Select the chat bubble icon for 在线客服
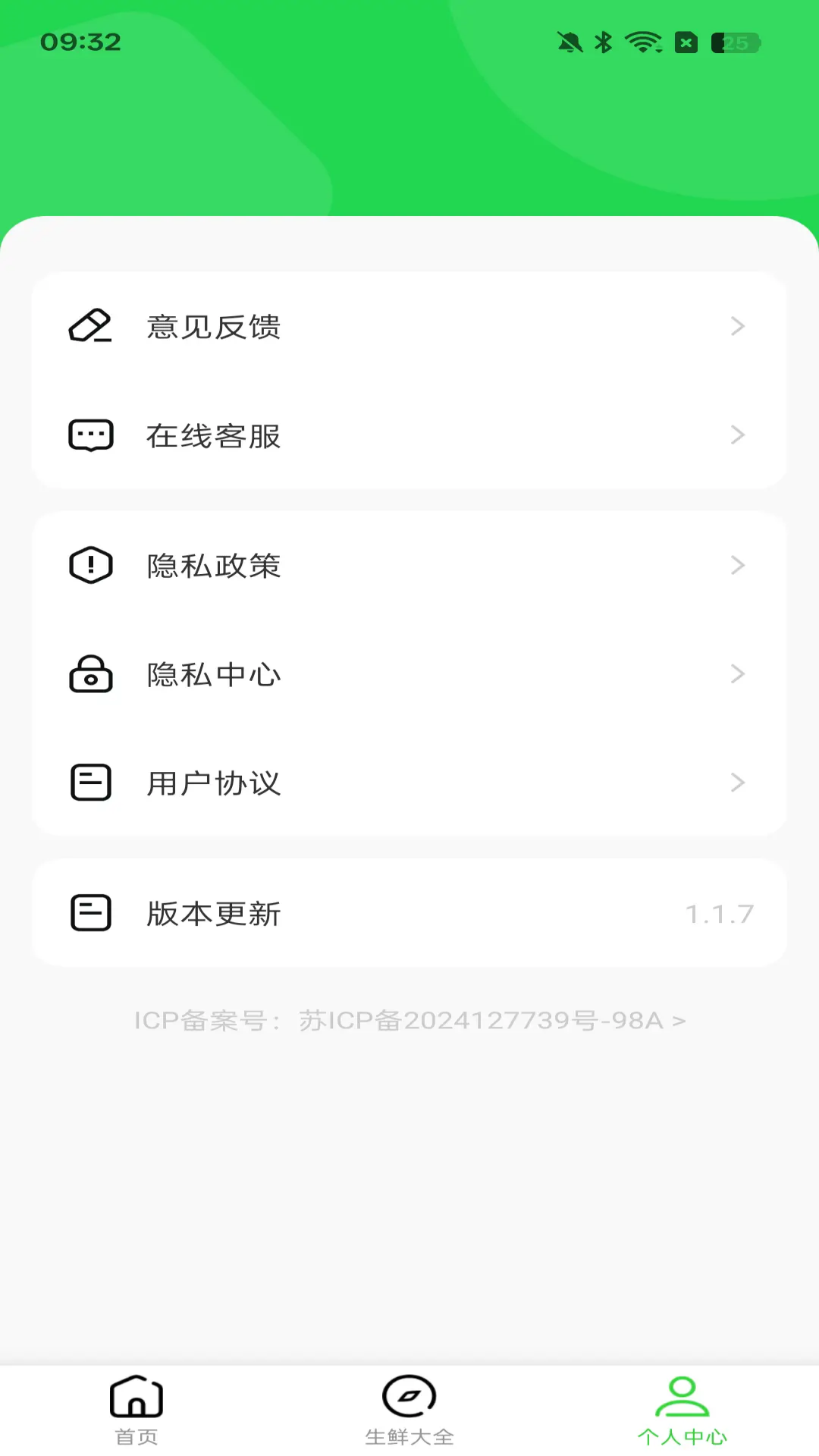819x1456 pixels. (90, 435)
